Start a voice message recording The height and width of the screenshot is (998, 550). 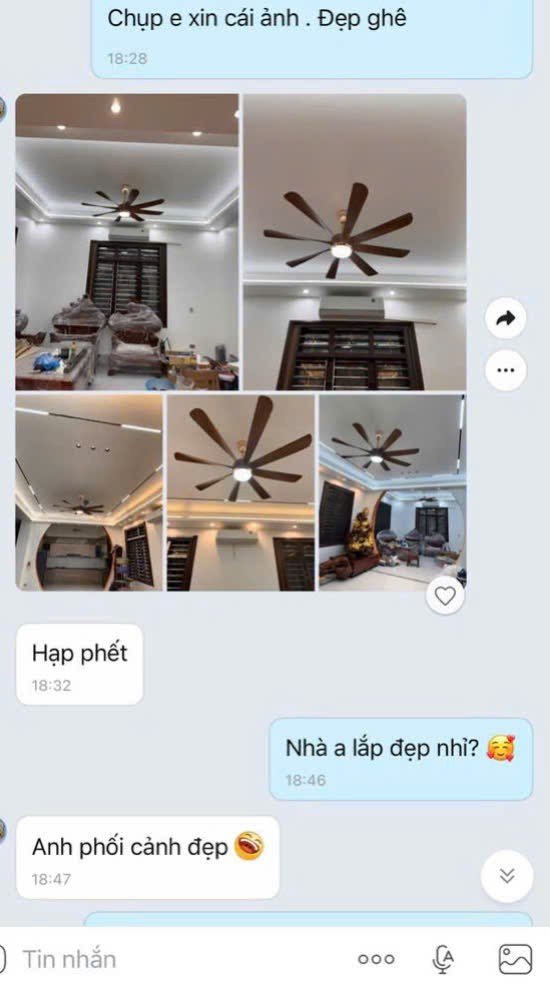click(442, 959)
